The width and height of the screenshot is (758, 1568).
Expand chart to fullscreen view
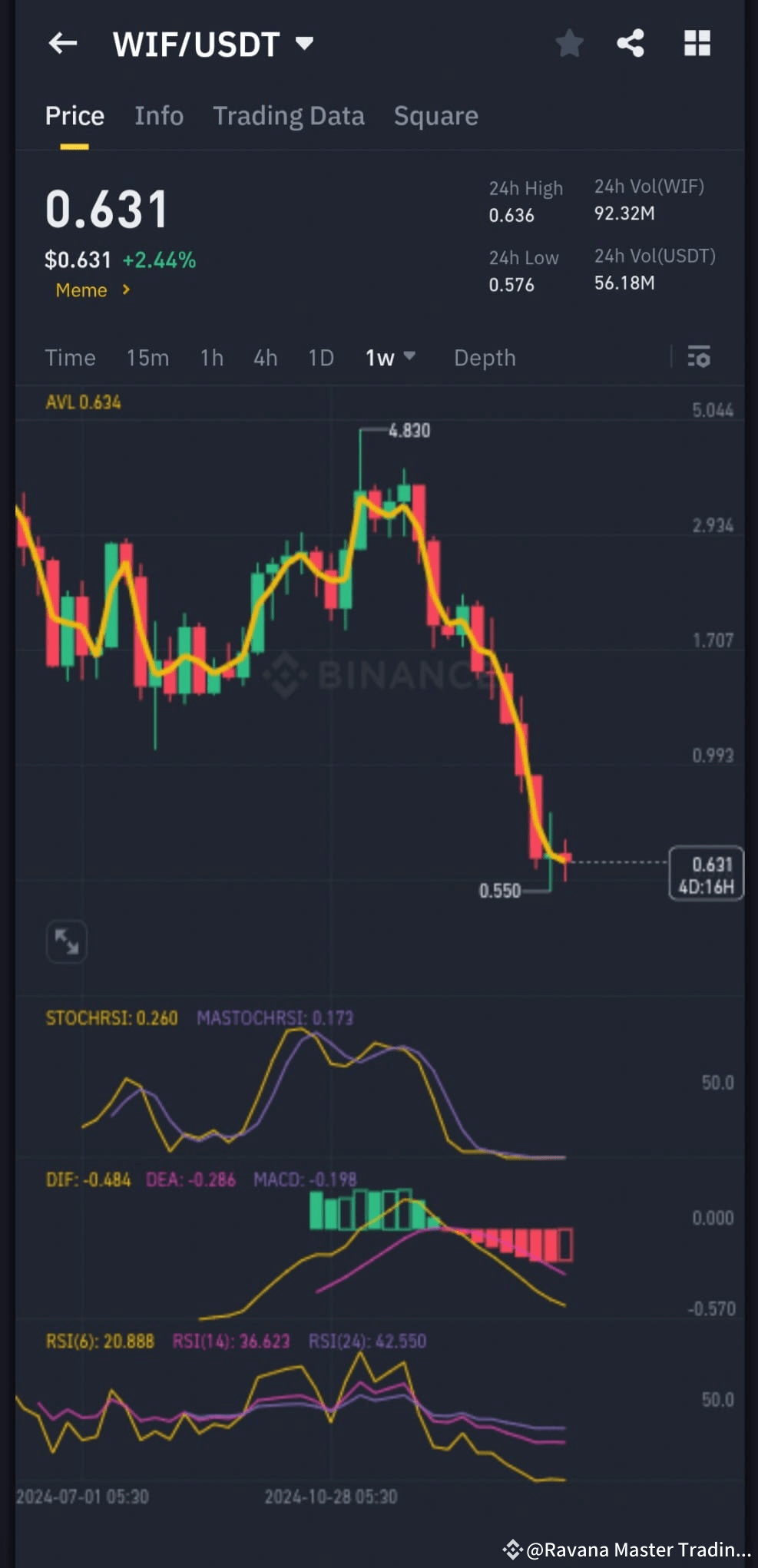66,941
